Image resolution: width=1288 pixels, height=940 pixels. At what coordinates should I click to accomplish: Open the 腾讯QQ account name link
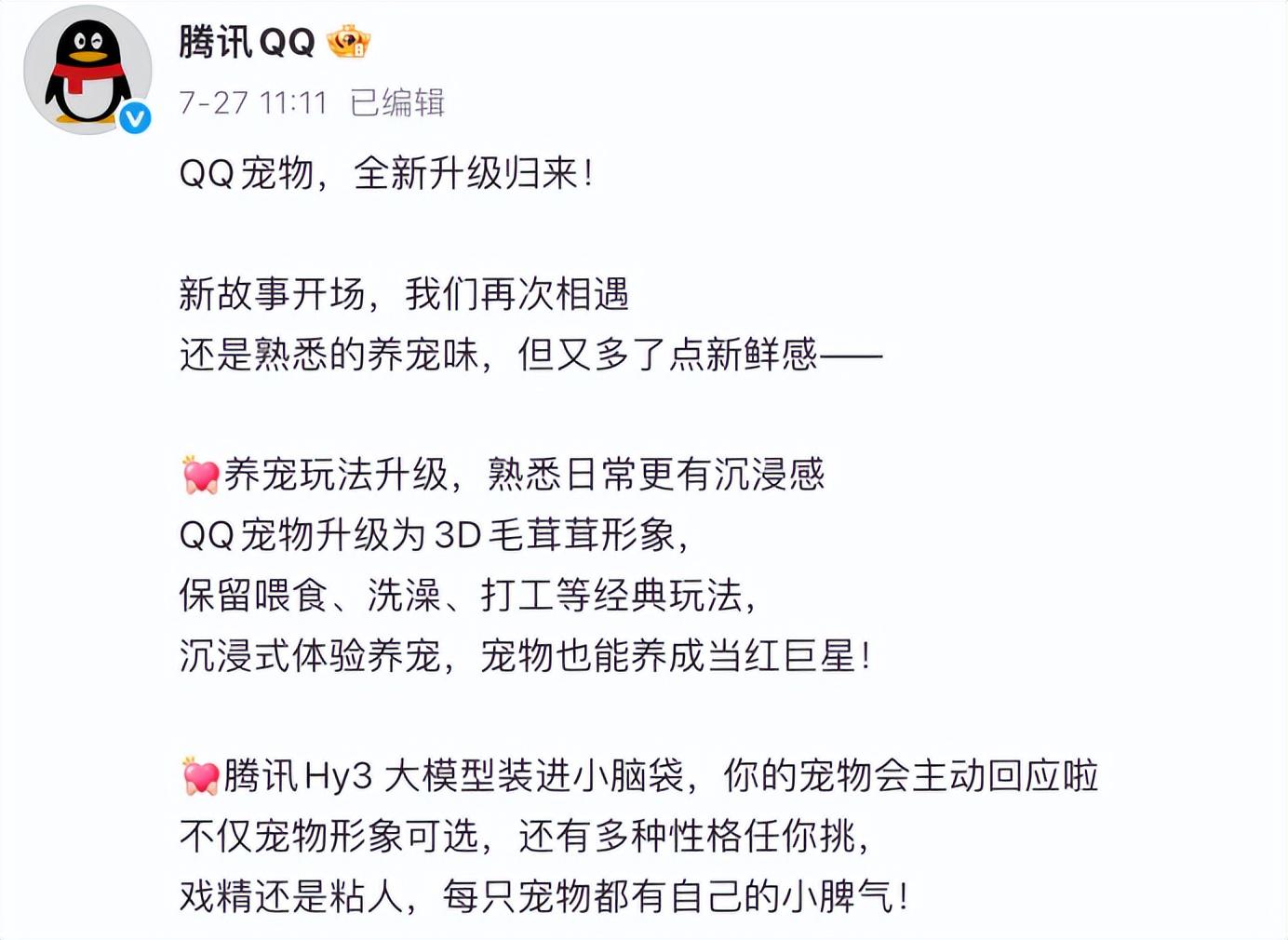pyautogui.click(x=247, y=42)
